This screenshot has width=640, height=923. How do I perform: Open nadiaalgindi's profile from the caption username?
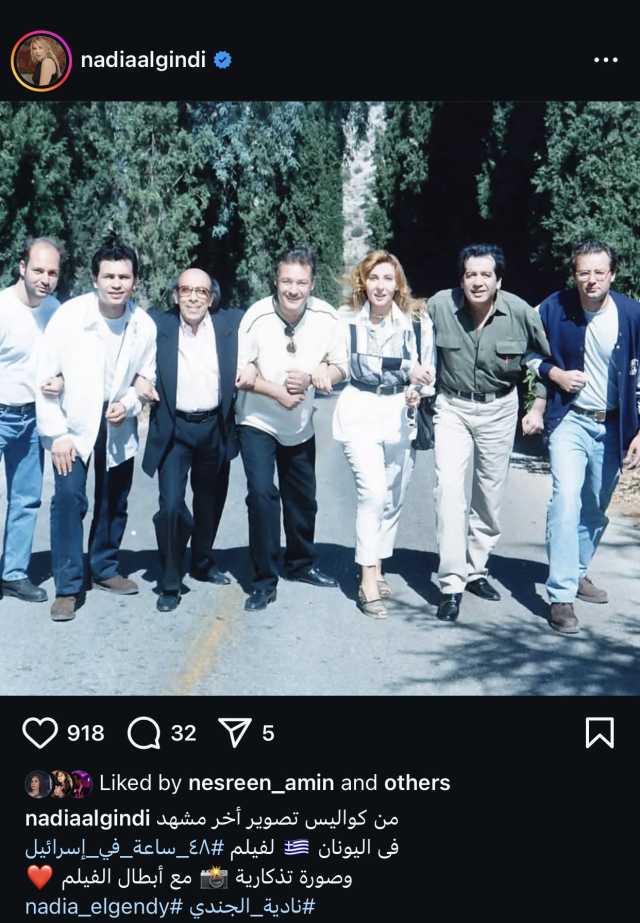coord(87,819)
